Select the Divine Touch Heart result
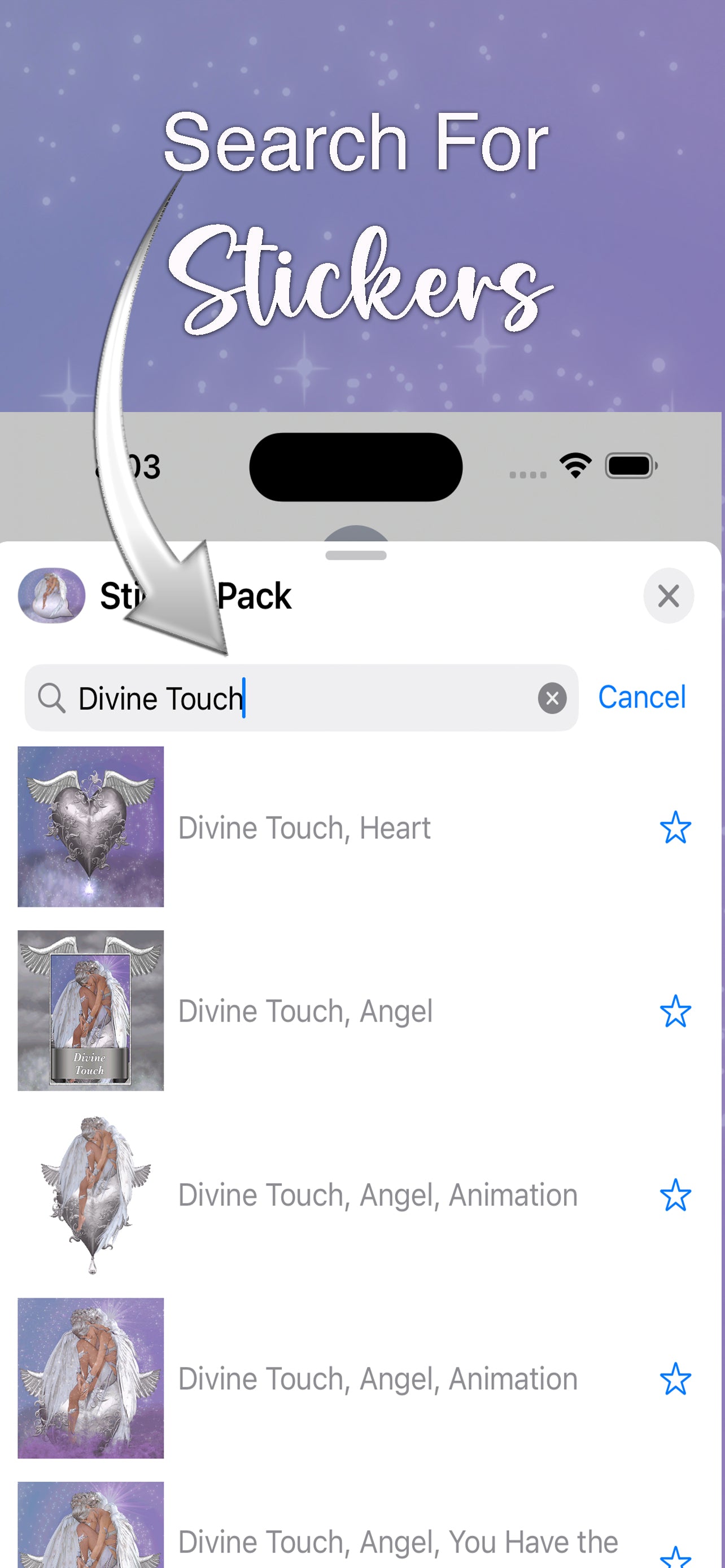 (x=304, y=828)
